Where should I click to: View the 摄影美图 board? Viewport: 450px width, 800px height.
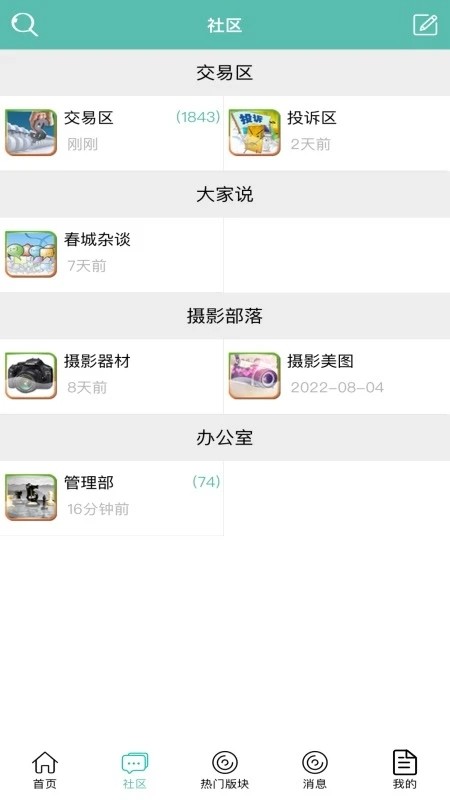337,376
